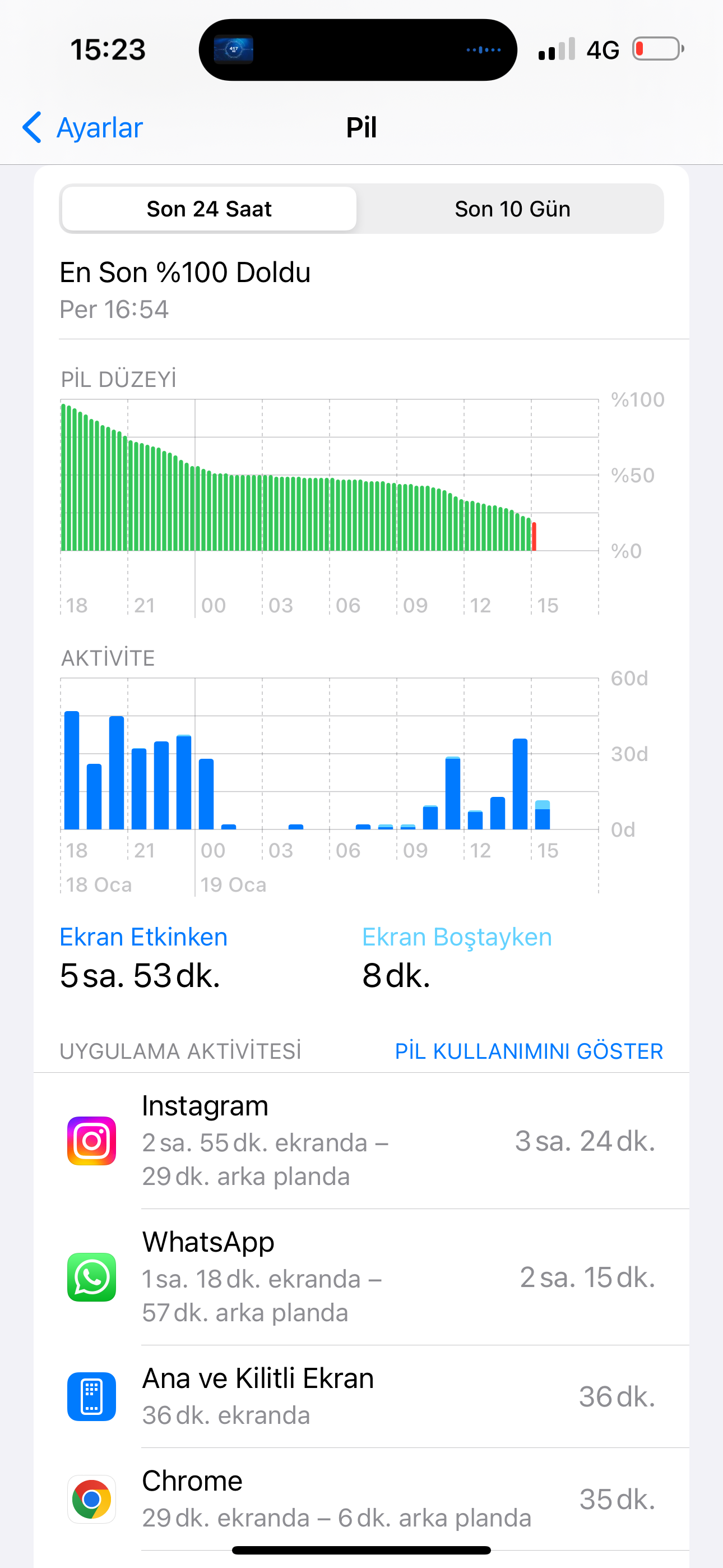Viewport: 723px width, 1568px height.
Task: Switch to the Son 10 Gün view
Action: coord(512,209)
